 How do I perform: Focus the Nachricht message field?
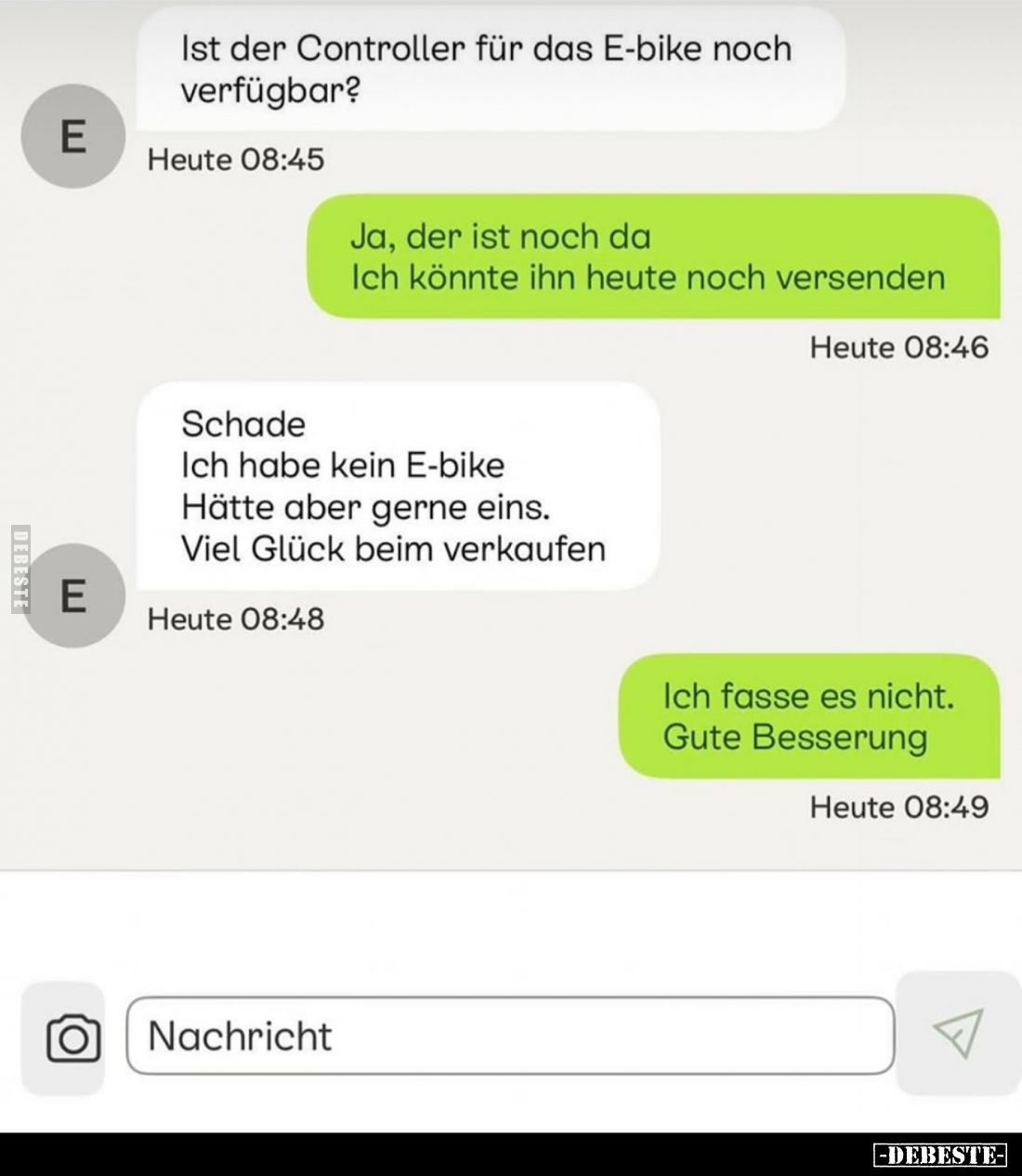(510, 1036)
